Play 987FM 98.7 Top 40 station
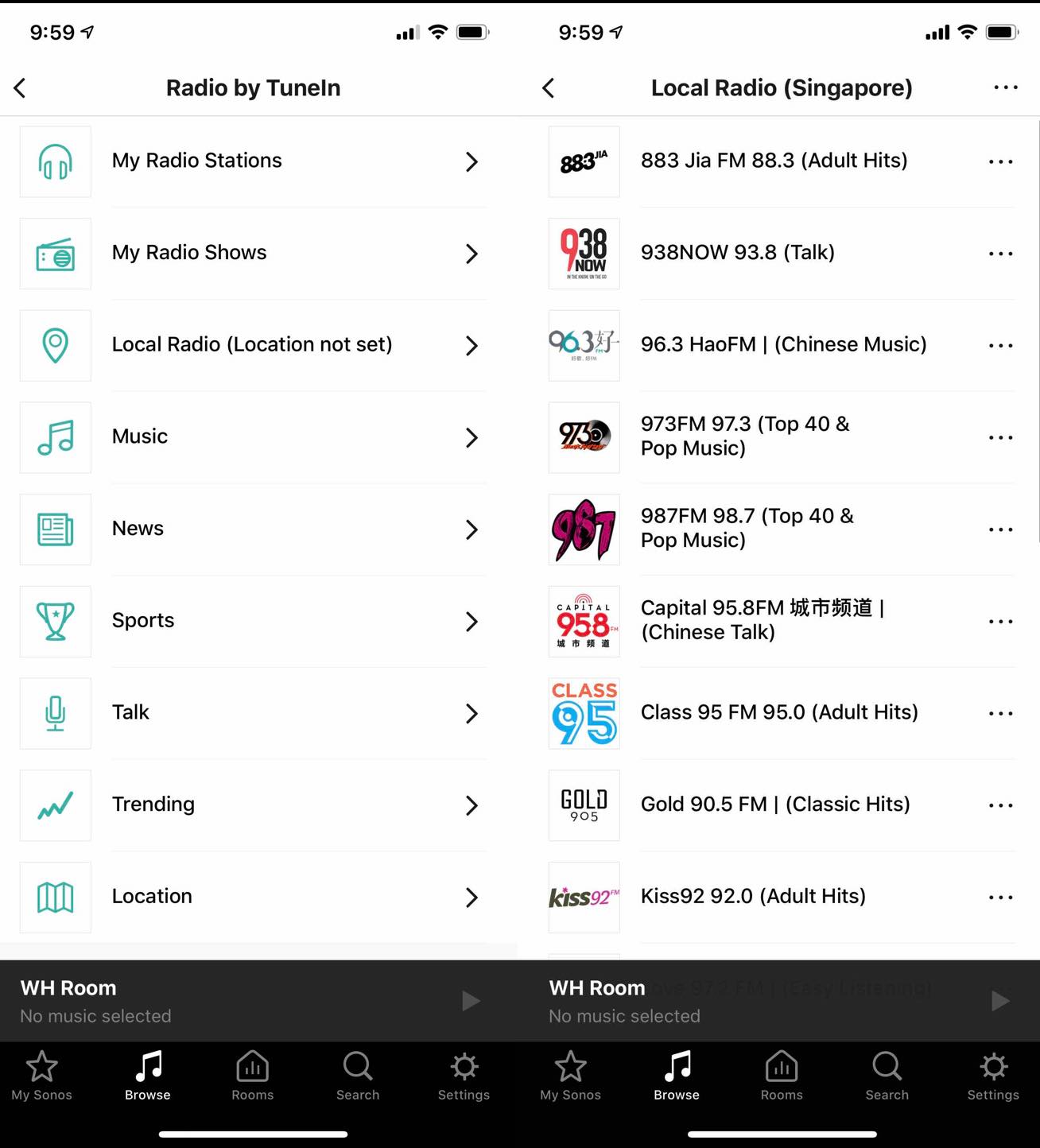 coord(746,529)
